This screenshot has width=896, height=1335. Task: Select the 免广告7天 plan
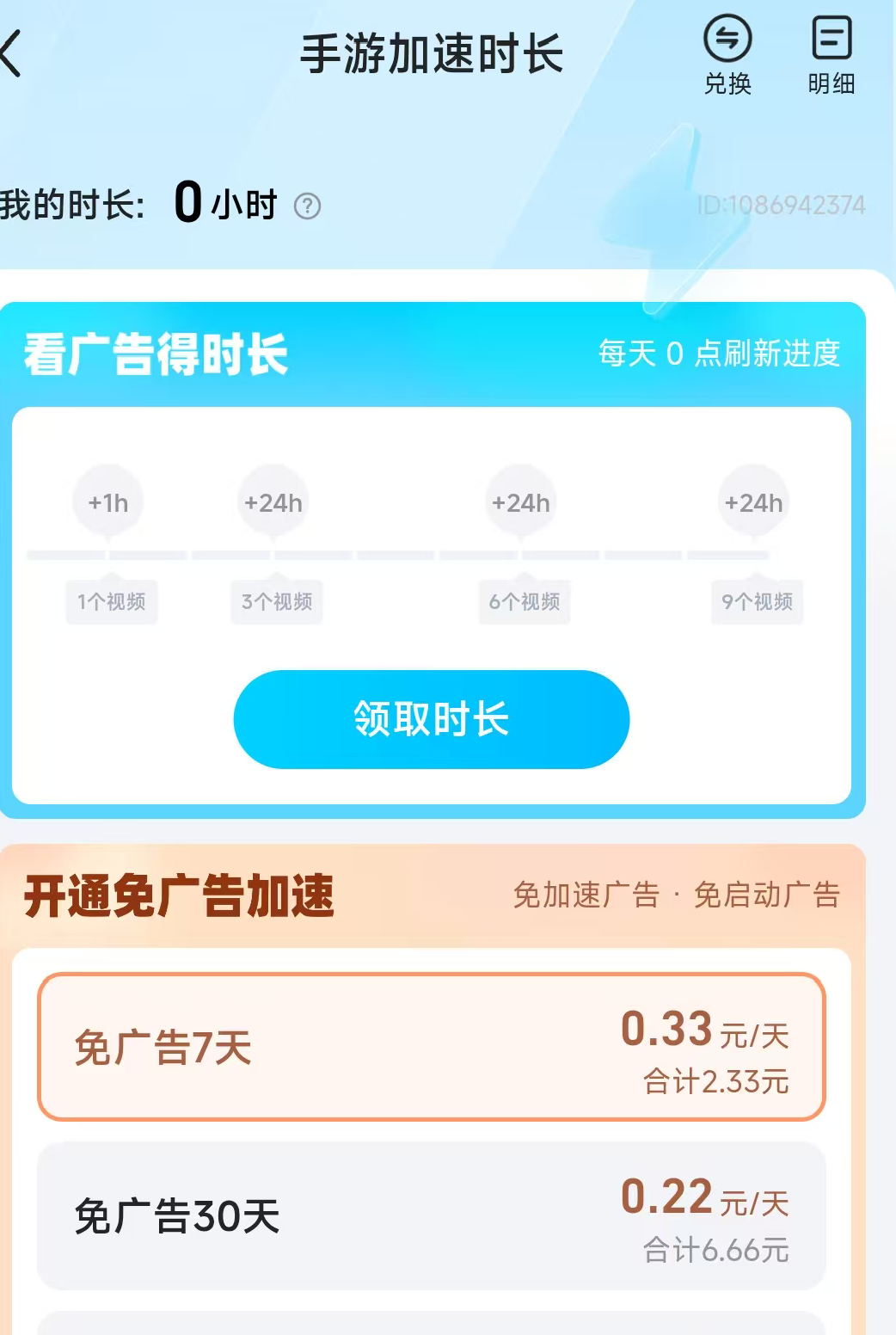tap(431, 1047)
